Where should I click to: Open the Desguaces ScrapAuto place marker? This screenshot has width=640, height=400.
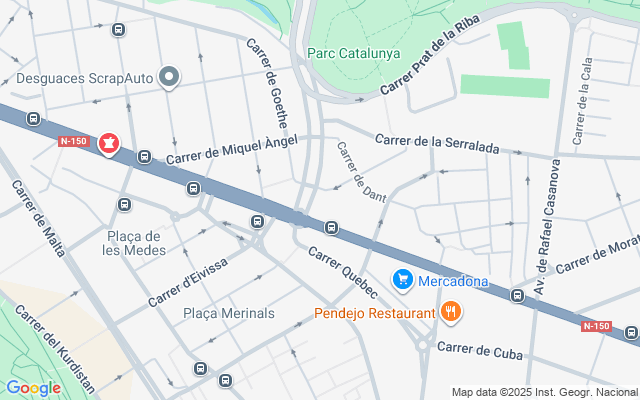tap(170, 77)
